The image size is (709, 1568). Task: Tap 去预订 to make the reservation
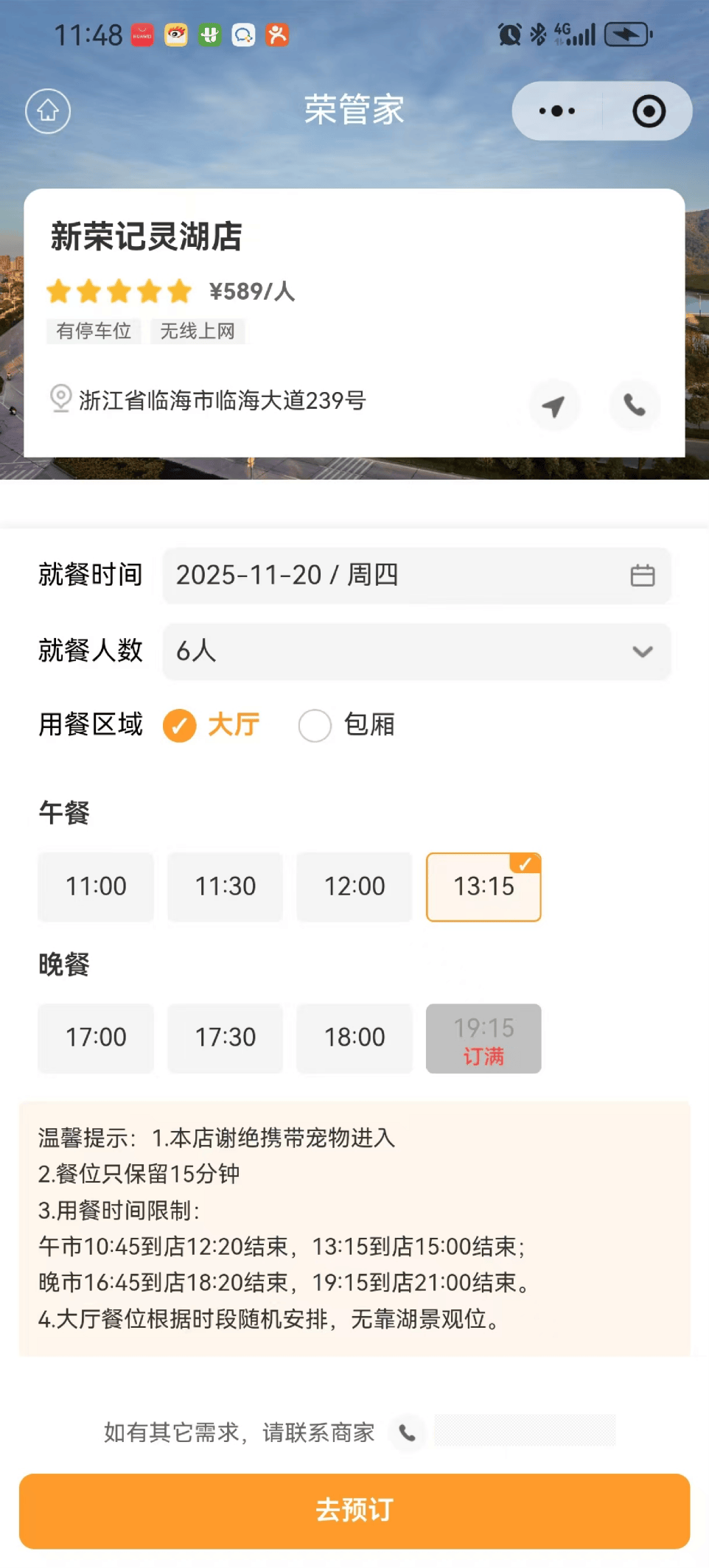354,1511
